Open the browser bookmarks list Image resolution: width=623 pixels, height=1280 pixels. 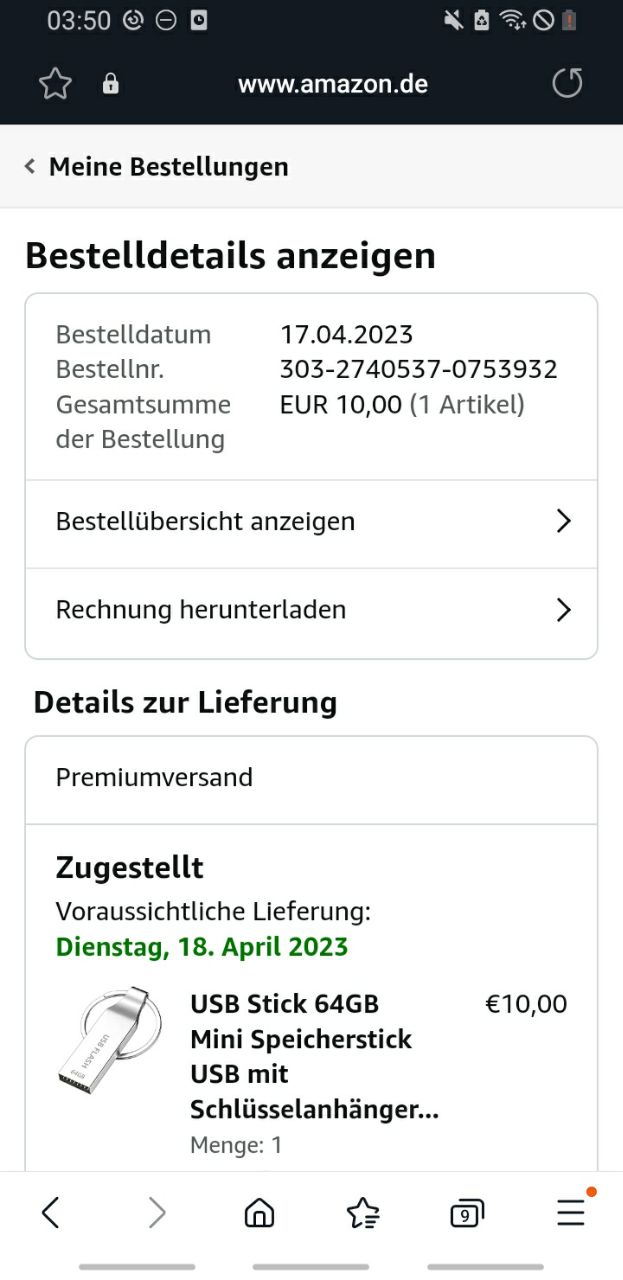(363, 1213)
